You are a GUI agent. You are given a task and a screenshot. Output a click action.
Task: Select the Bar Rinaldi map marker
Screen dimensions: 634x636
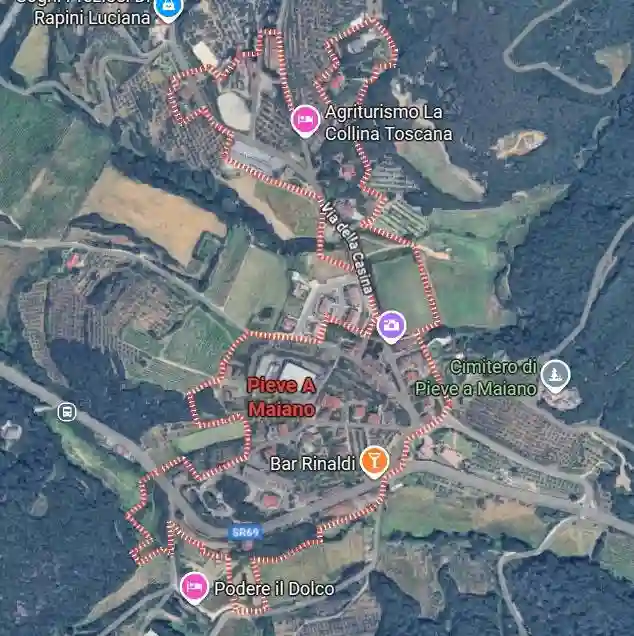(x=374, y=462)
